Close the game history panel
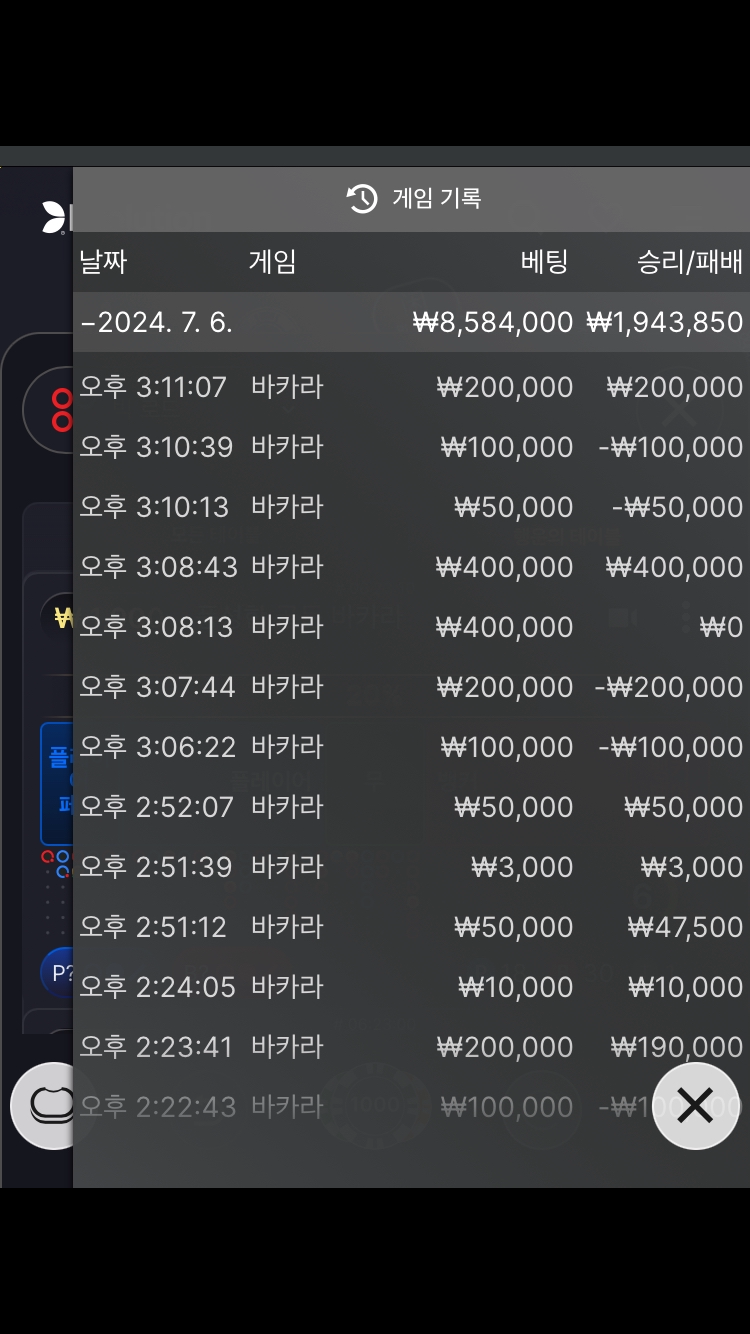Viewport: 750px width, 1334px height. point(695,1105)
